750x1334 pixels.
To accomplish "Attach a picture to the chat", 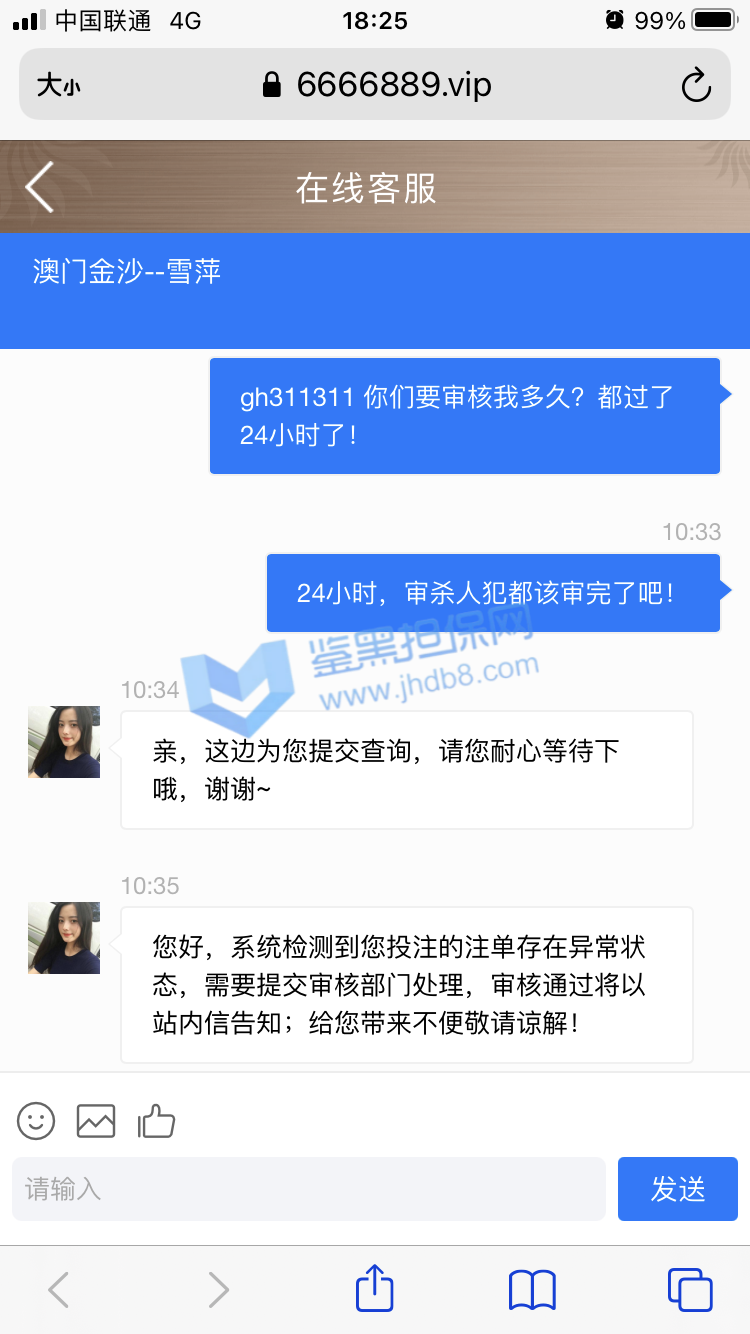I will tap(96, 1121).
